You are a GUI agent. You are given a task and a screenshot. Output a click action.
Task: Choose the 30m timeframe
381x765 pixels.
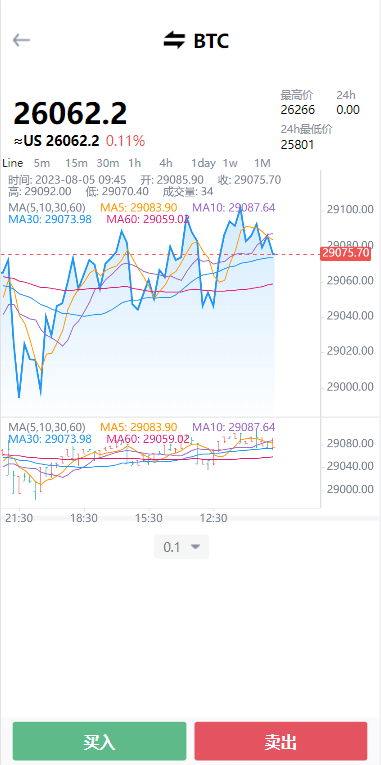click(107, 163)
